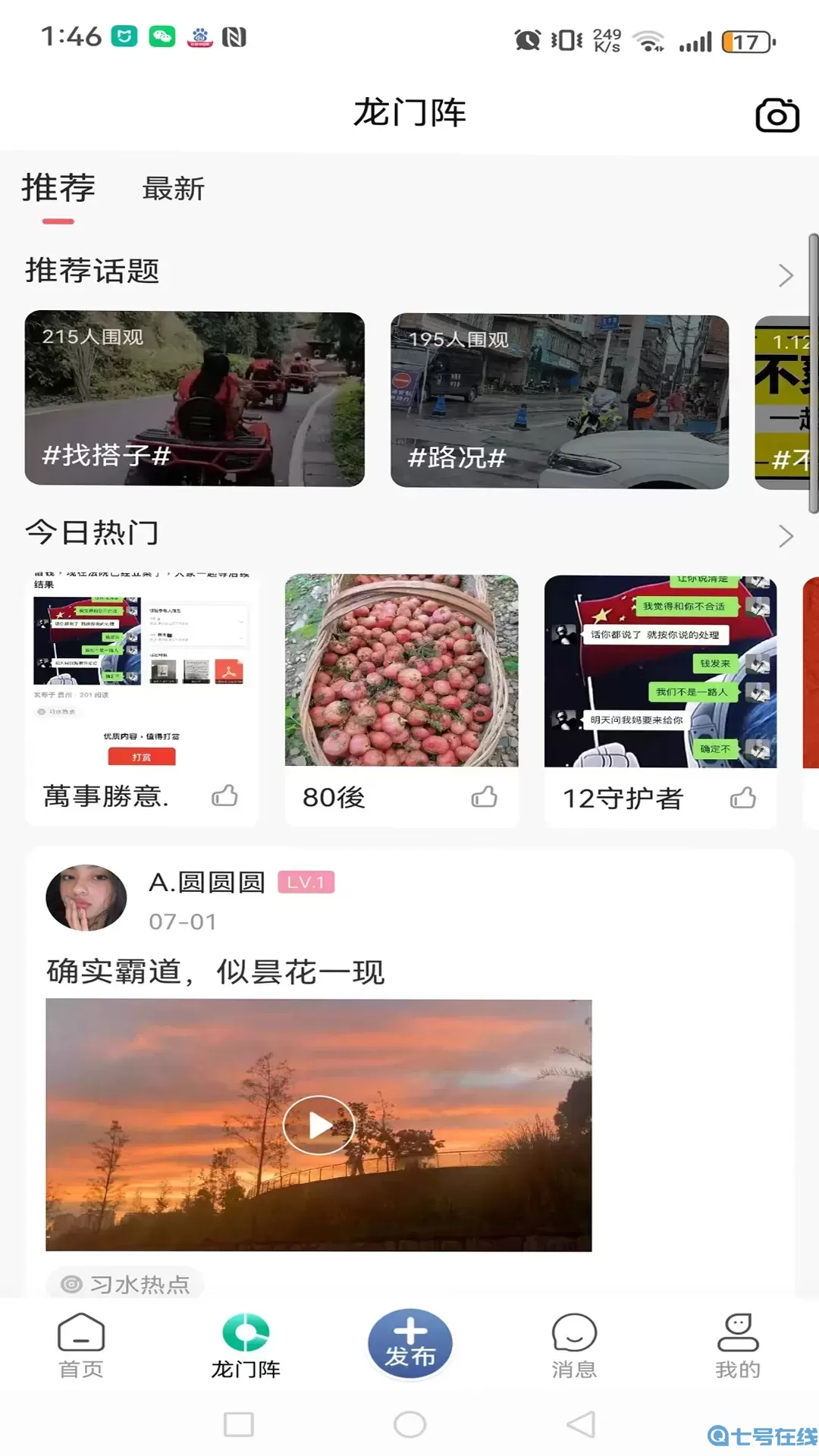Open user A.圆圆圆's name link
Image resolution: width=819 pixels, height=1456 pixels.
[206, 882]
